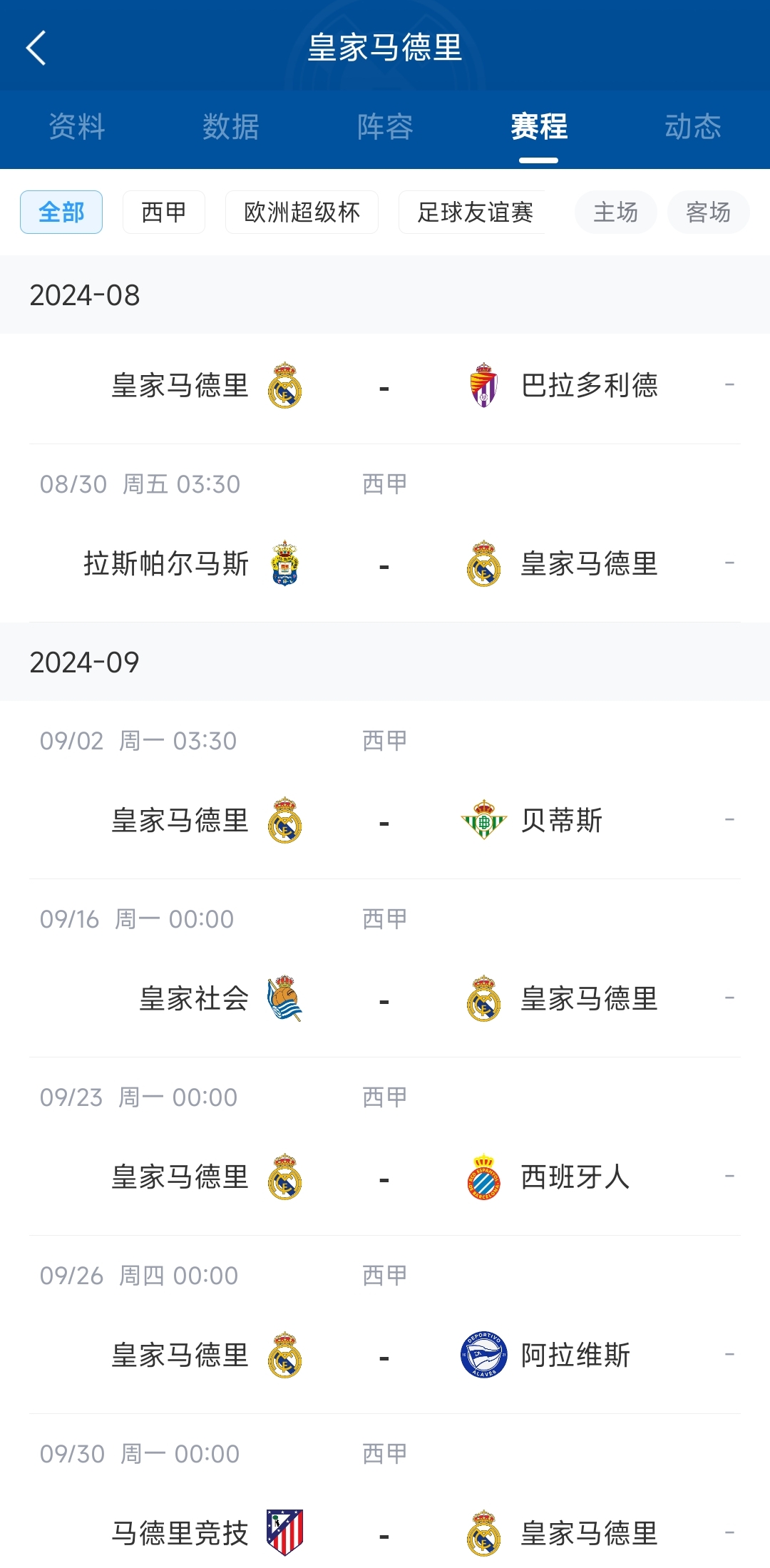This screenshot has height=1568, width=770.
Task: Filter matches by 足球友谊赛
Action: tap(472, 212)
